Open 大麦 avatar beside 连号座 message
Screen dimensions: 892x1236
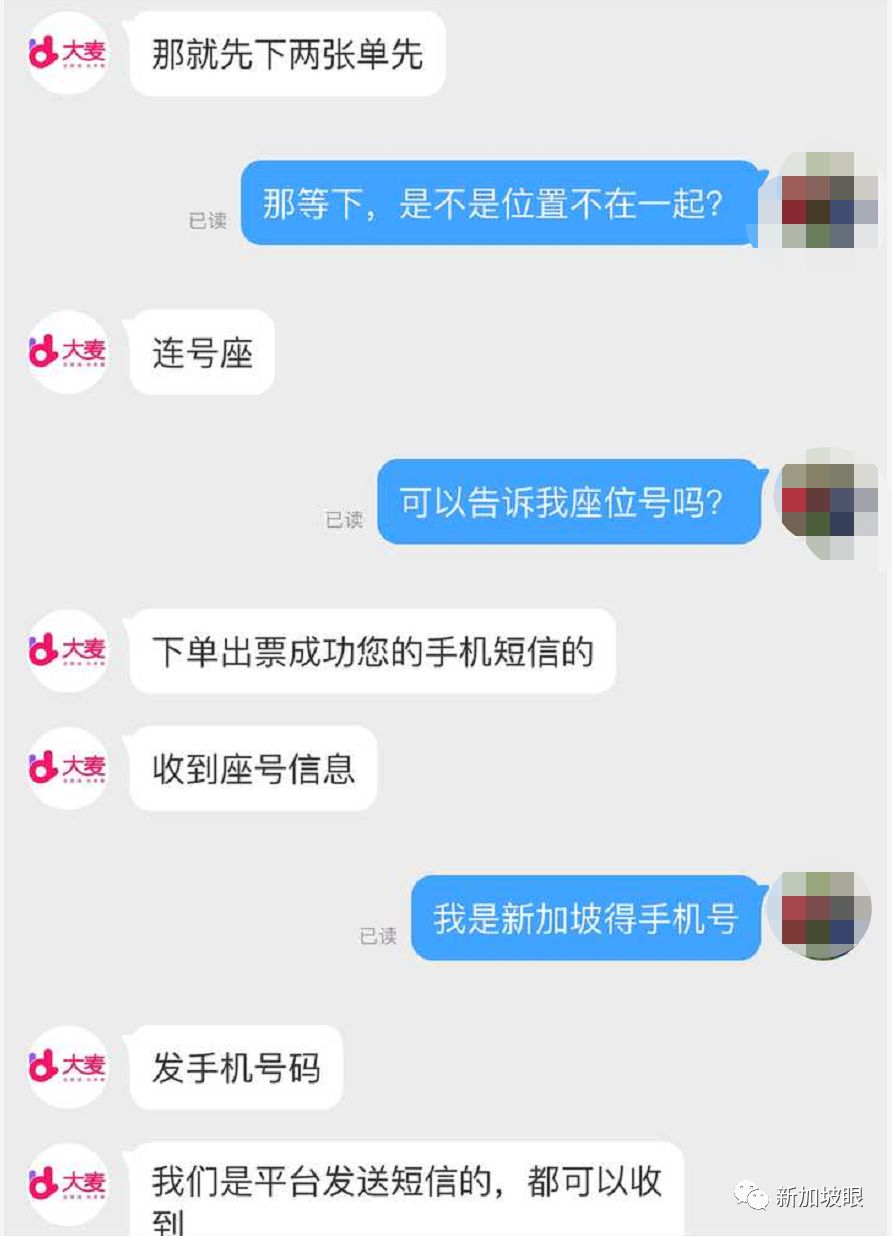67,351
